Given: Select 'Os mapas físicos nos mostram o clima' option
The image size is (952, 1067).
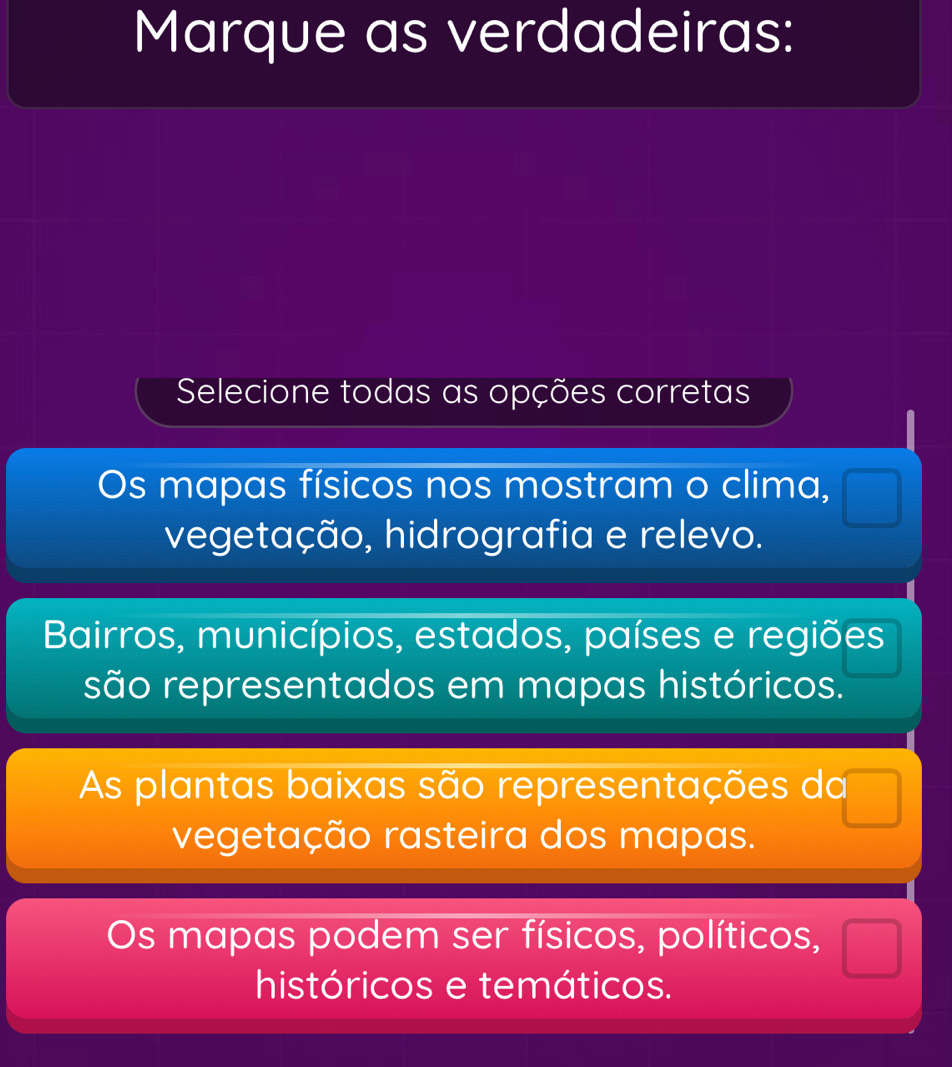Looking at the screenshot, I should [871, 499].
